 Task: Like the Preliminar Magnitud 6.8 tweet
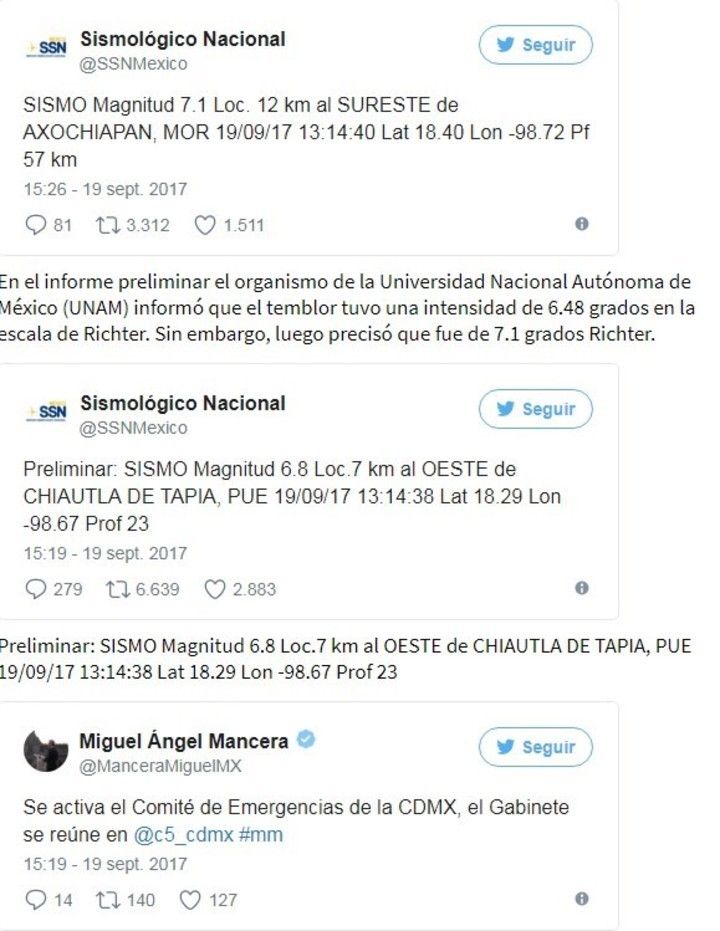pyautogui.click(x=215, y=589)
